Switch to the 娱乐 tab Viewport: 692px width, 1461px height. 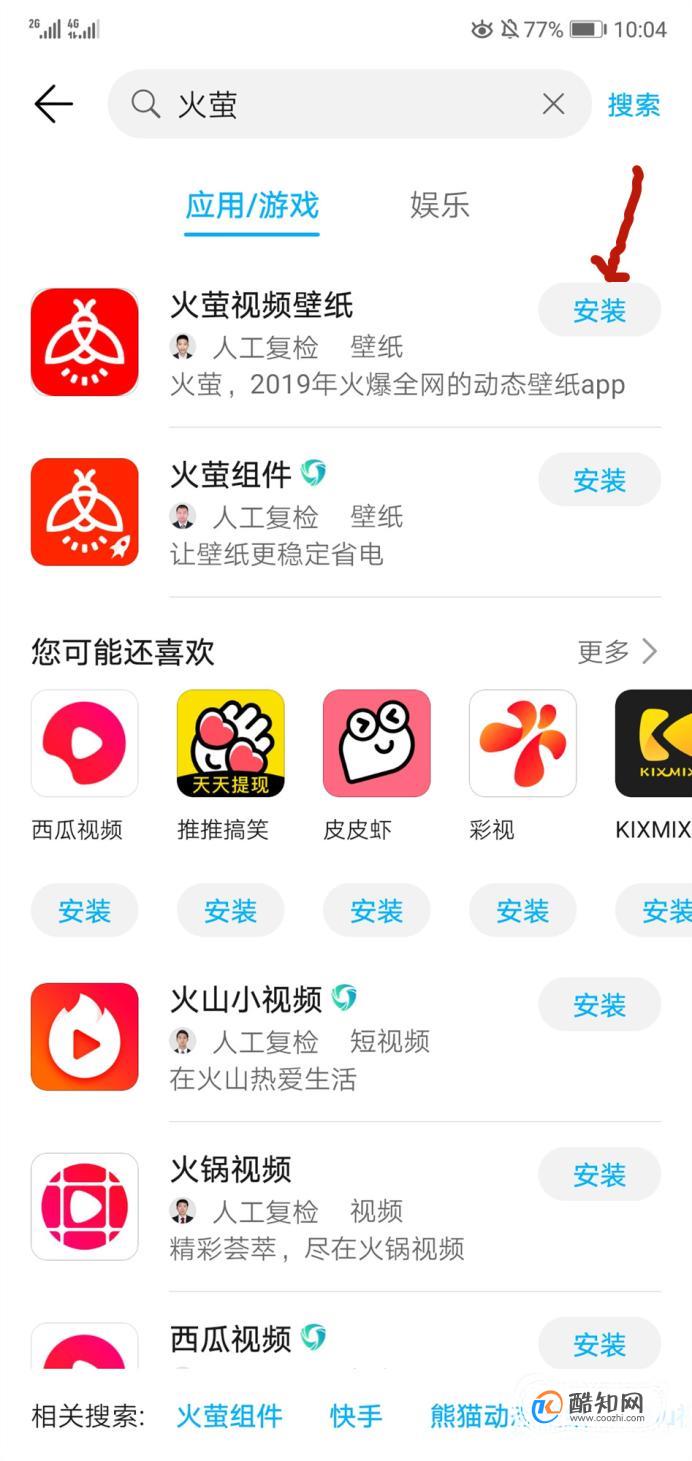pyautogui.click(x=439, y=205)
